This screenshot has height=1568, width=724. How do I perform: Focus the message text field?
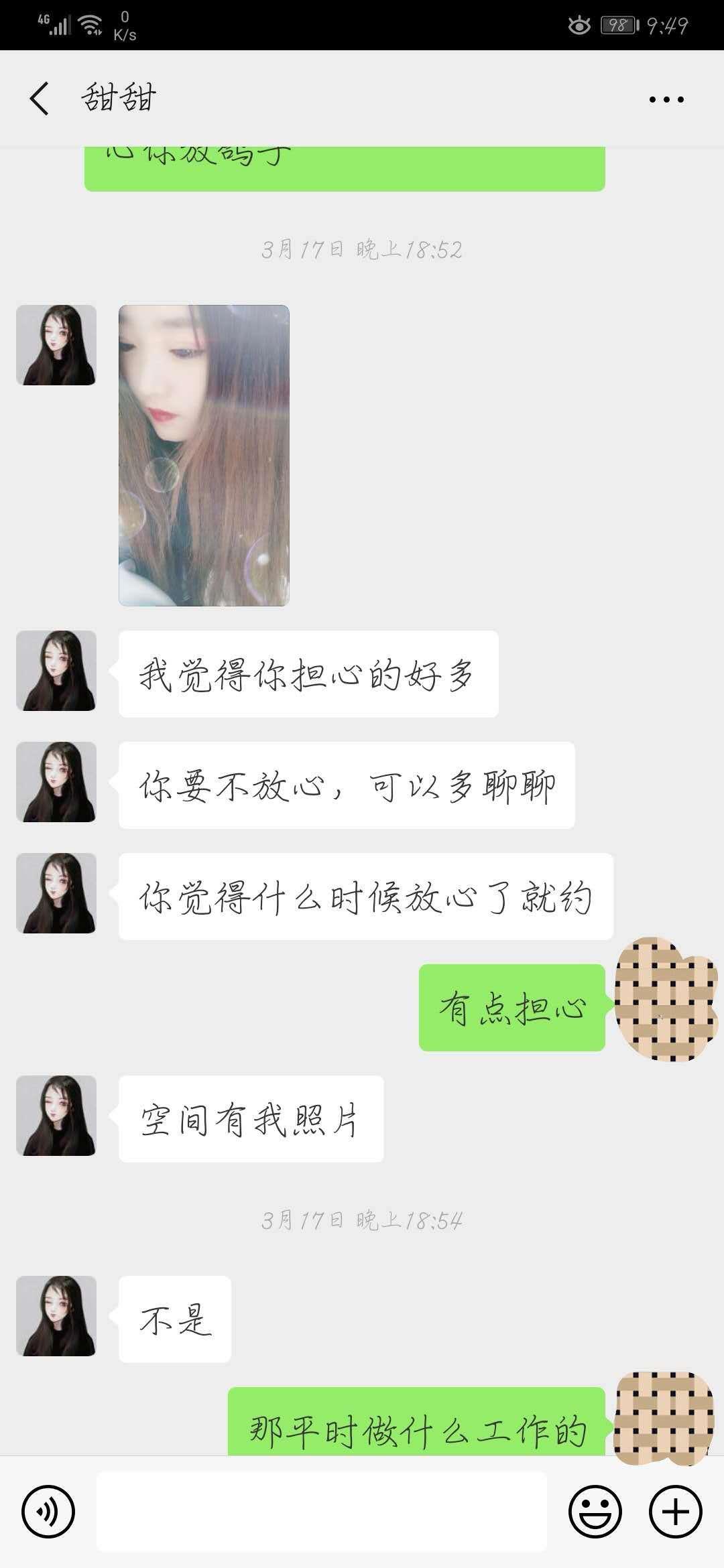(x=322, y=1512)
